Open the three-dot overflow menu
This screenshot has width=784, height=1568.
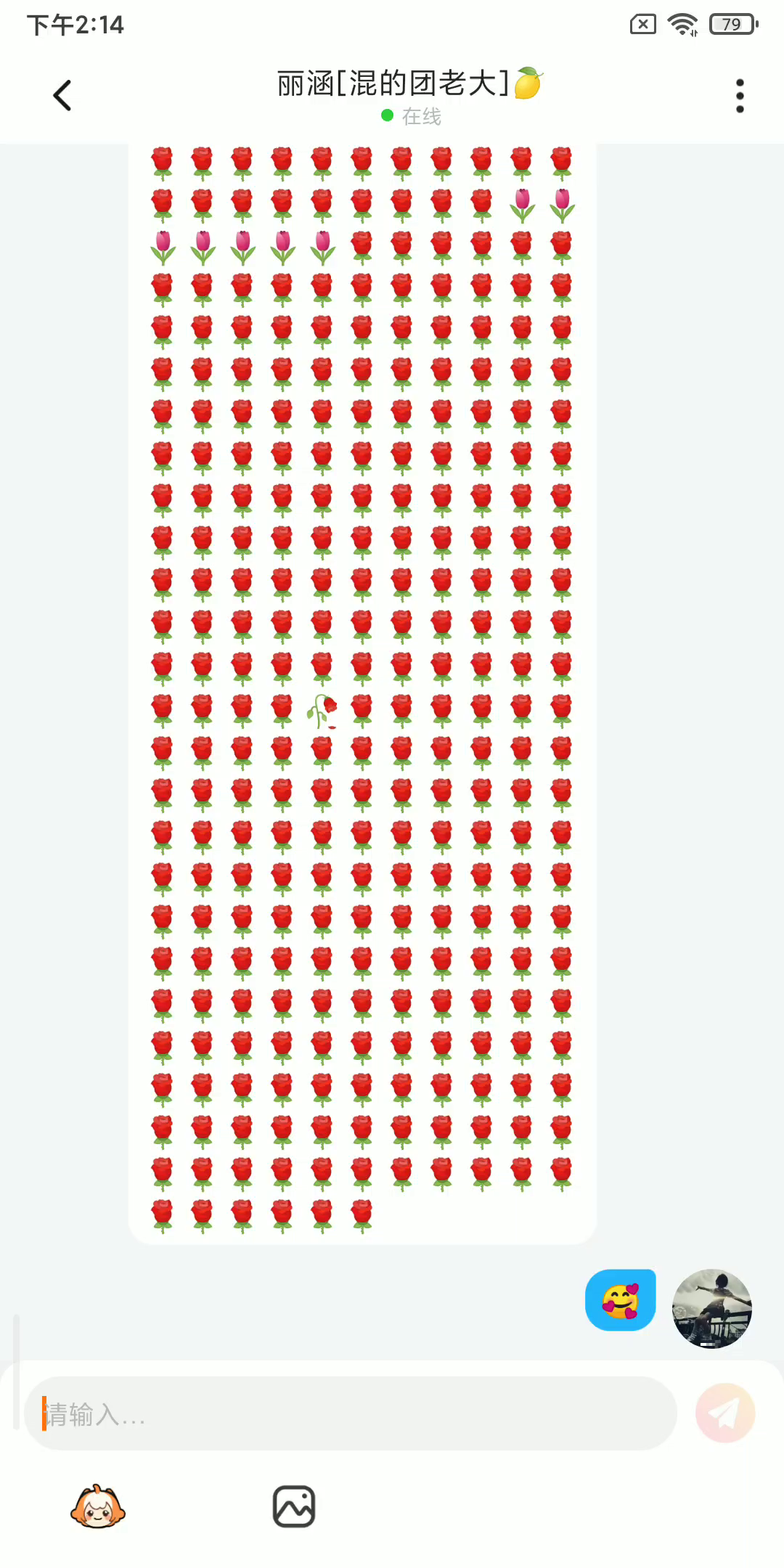point(740,96)
